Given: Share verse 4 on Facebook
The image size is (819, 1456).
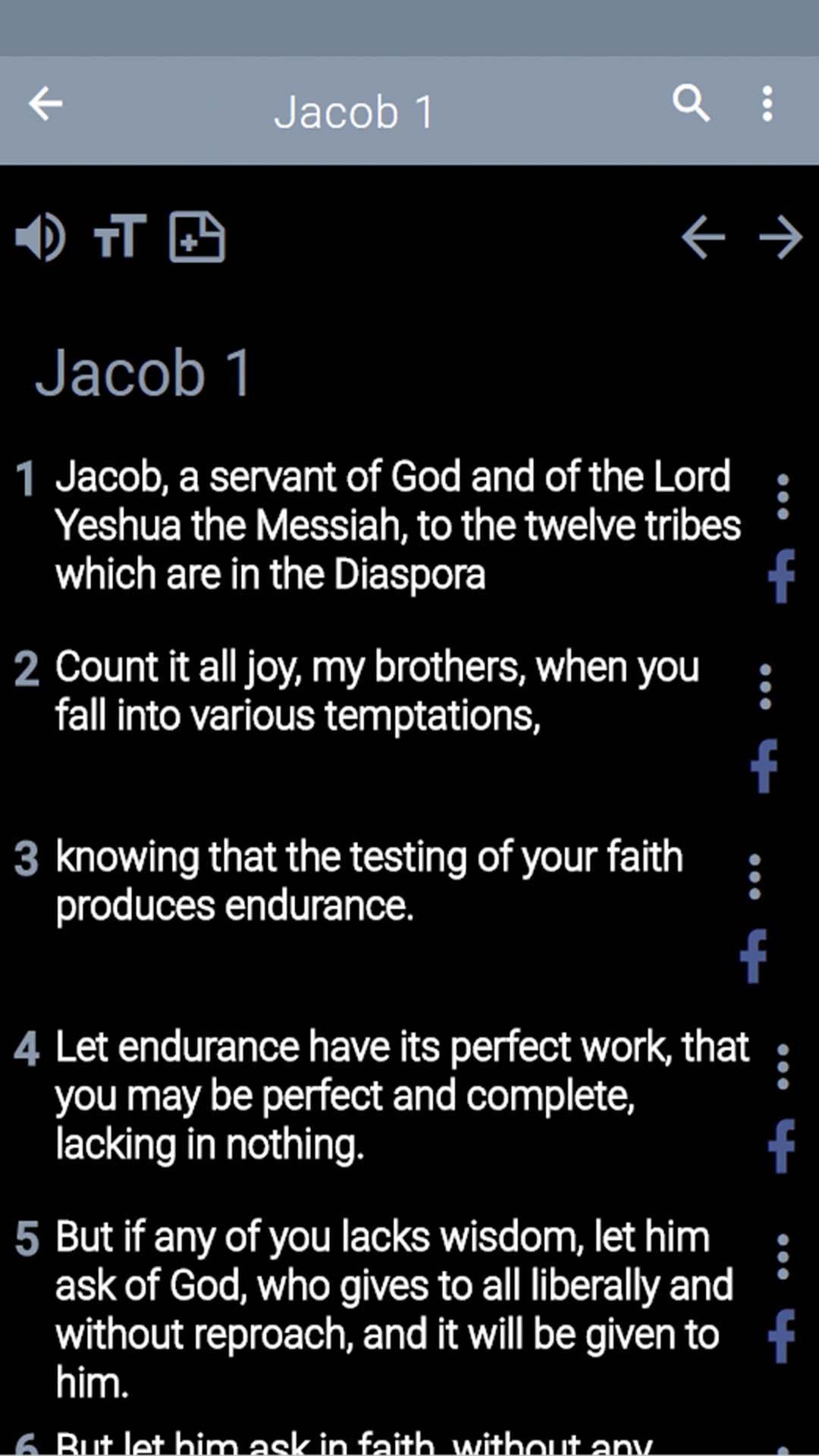Looking at the screenshot, I should [x=782, y=1146].
